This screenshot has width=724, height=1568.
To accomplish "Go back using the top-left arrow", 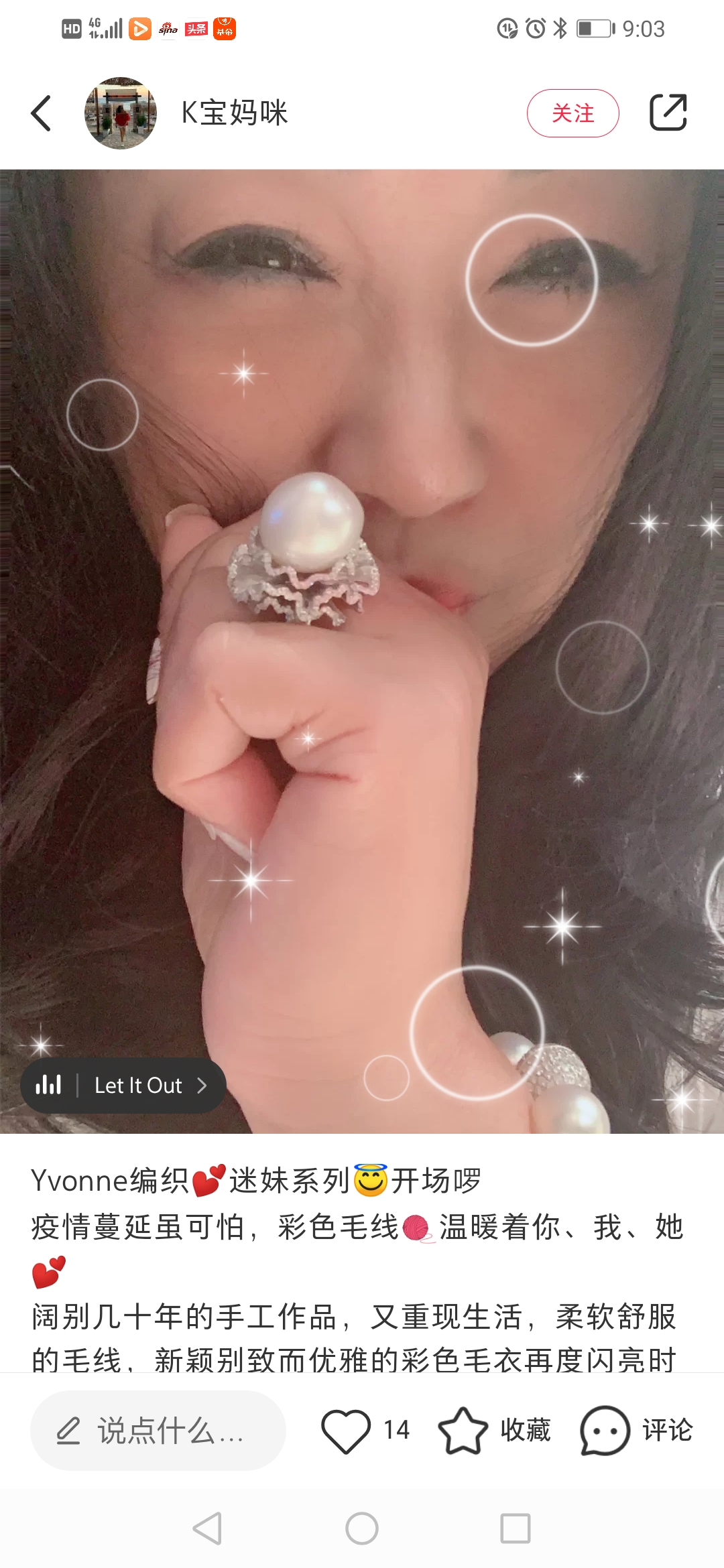I will 42,113.
